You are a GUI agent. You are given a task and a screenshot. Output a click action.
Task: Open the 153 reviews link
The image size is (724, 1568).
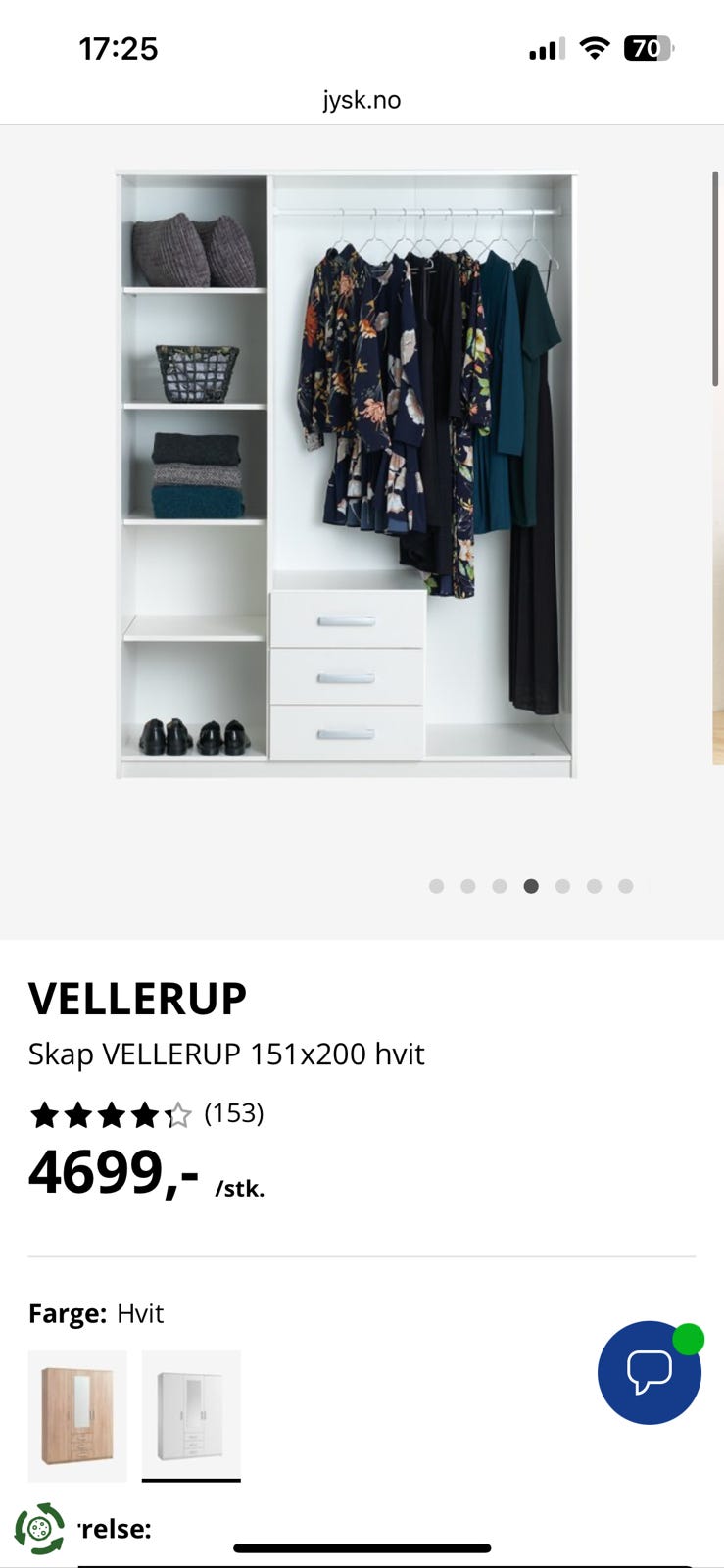(234, 1113)
